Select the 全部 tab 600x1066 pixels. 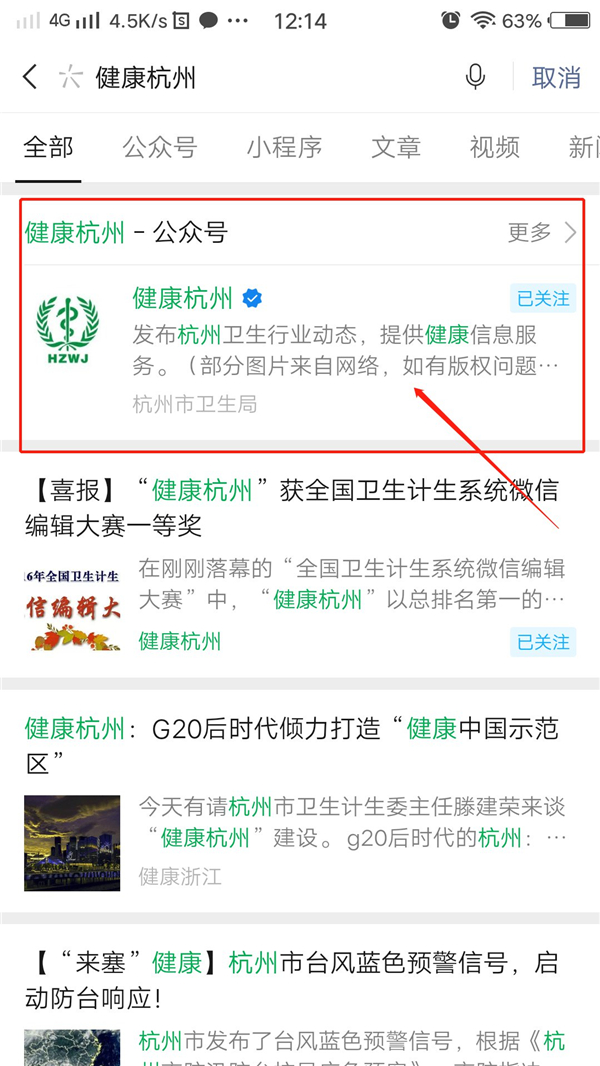tap(49, 148)
